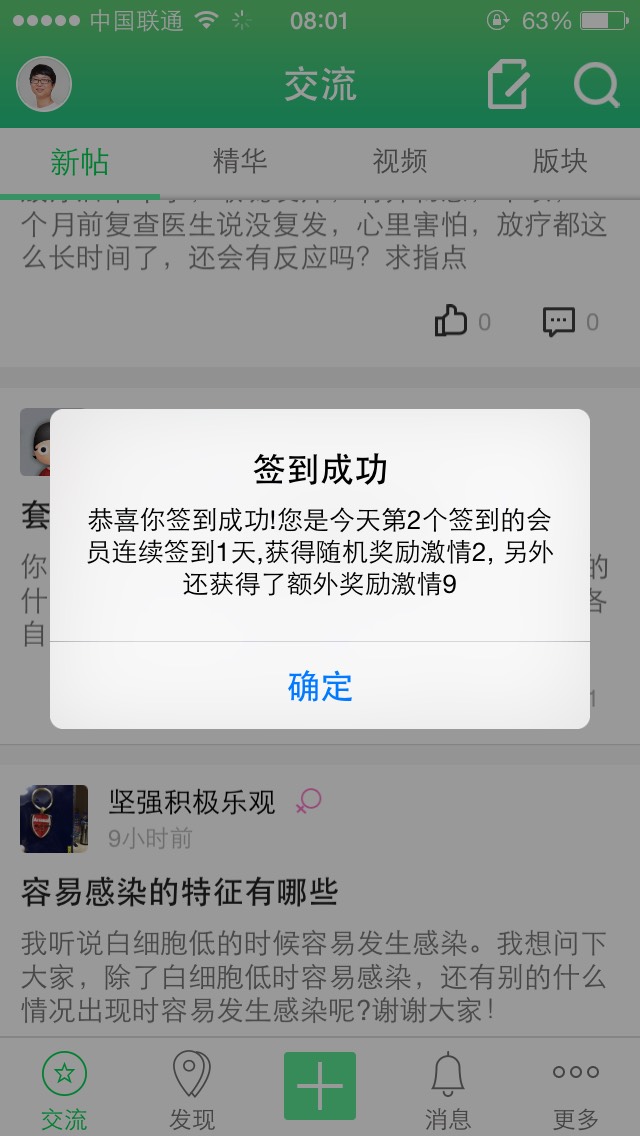Screen dimensions: 640x1136
Task: Confirm the sign-in dialog with 确定
Action: click(320, 686)
